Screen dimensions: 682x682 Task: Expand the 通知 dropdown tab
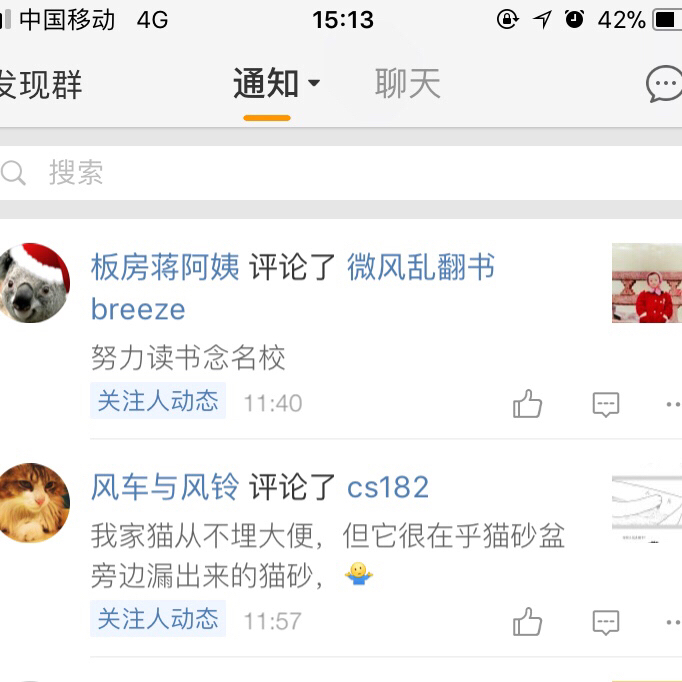pyautogui.click(x=276, y=85)
